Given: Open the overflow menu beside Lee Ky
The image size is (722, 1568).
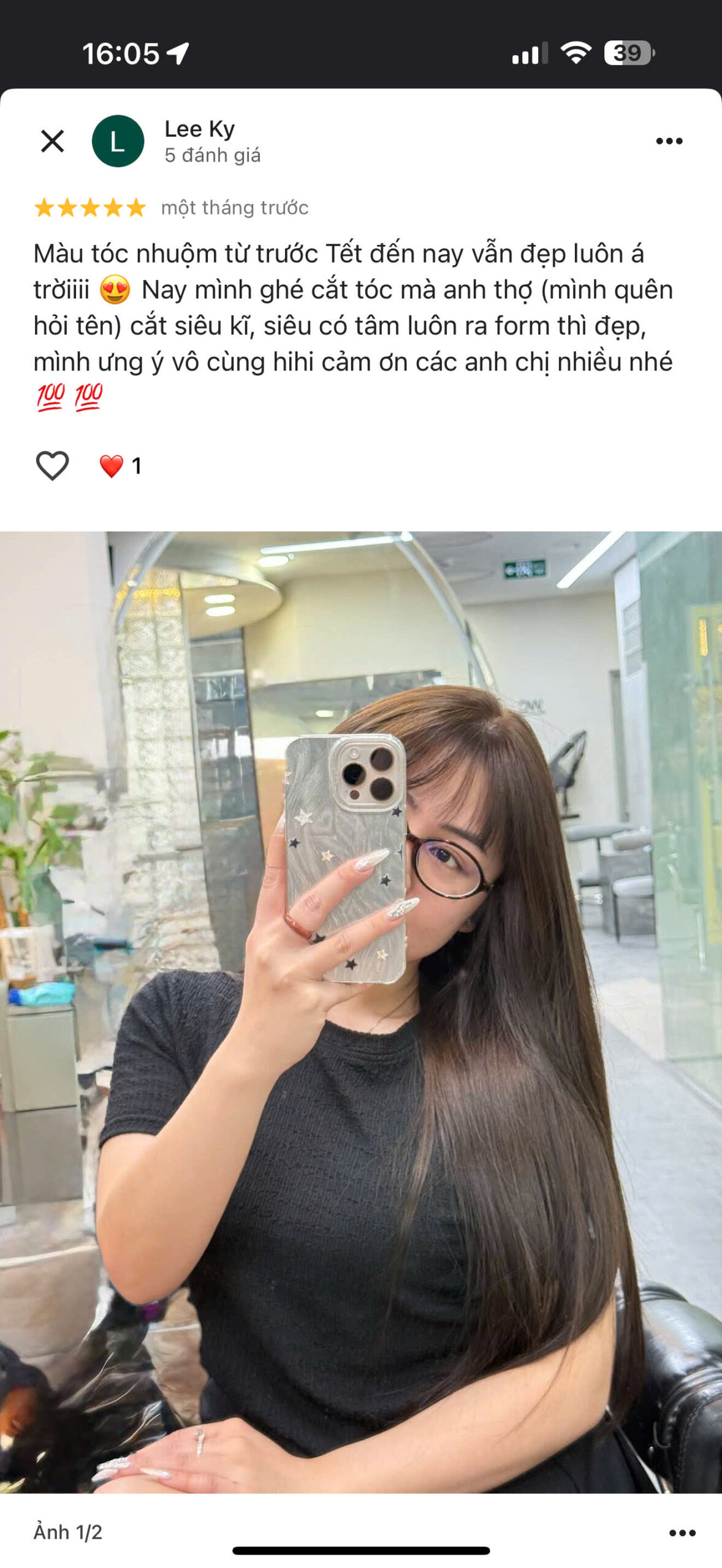Looking at the screenshot, I should click(x=669, y=141).
